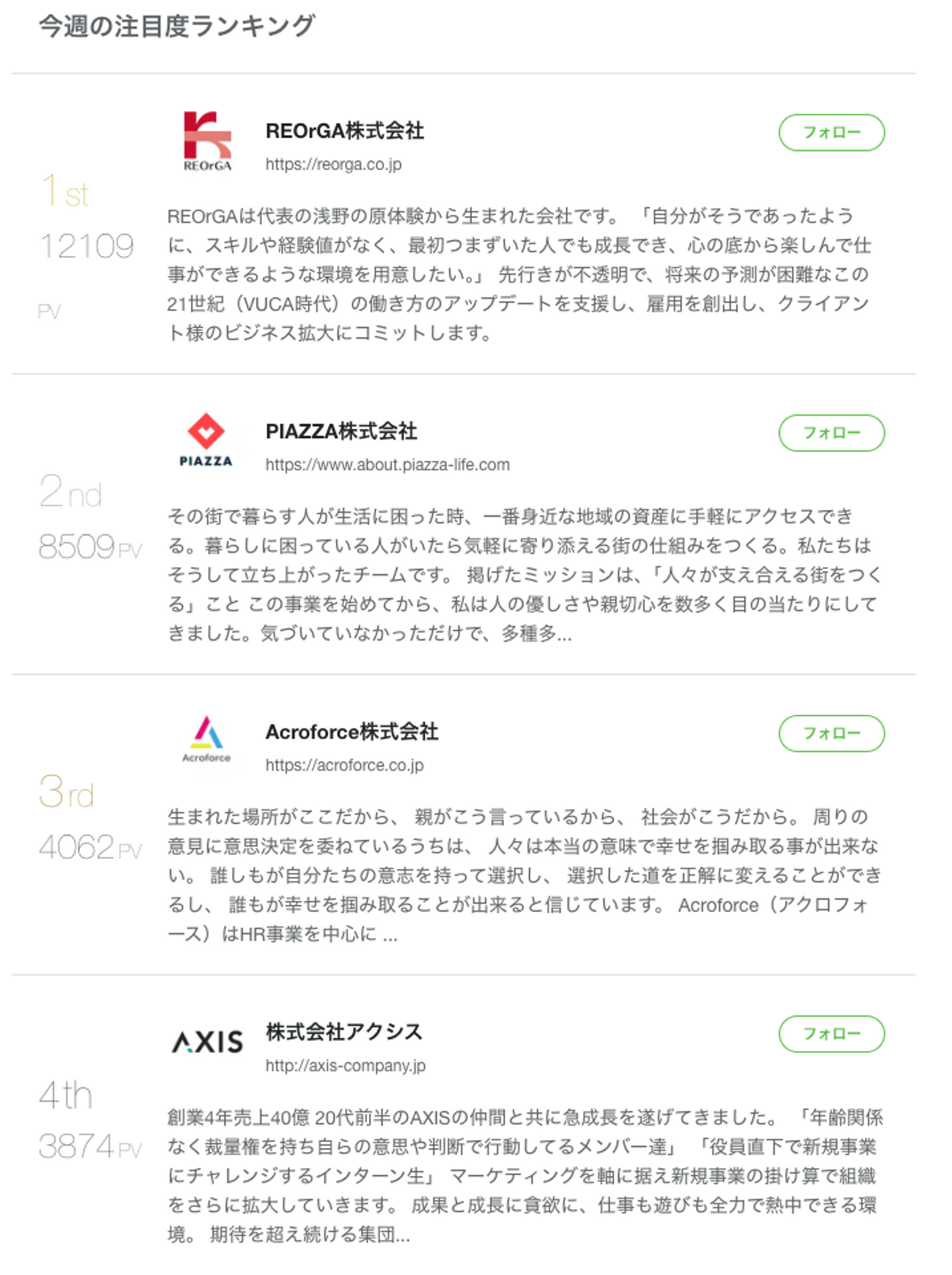Open the reorga.co.jp website link
This screenshot has height=1275, width=952.
(x=333, y=164)
